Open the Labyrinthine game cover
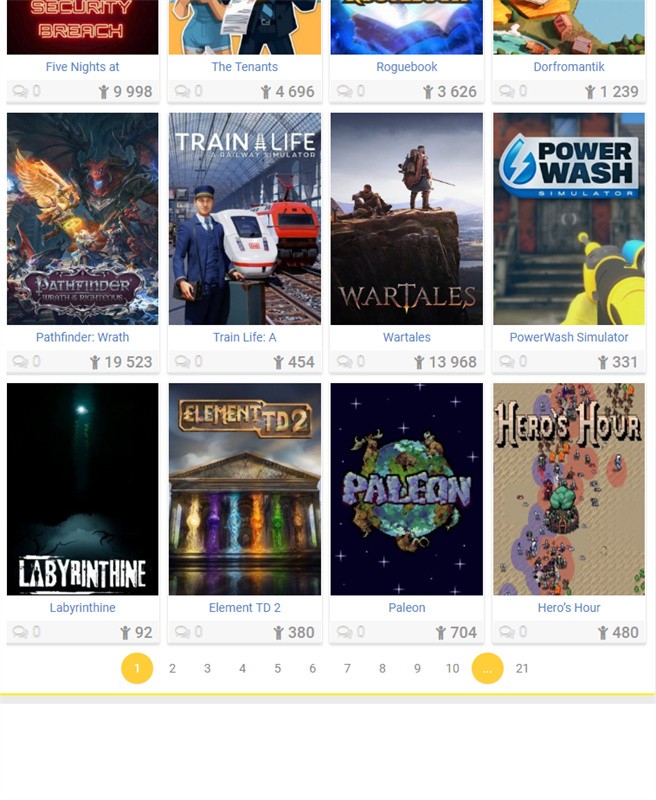The height and width of the screenshot is (800, 656). click(83, 489)
